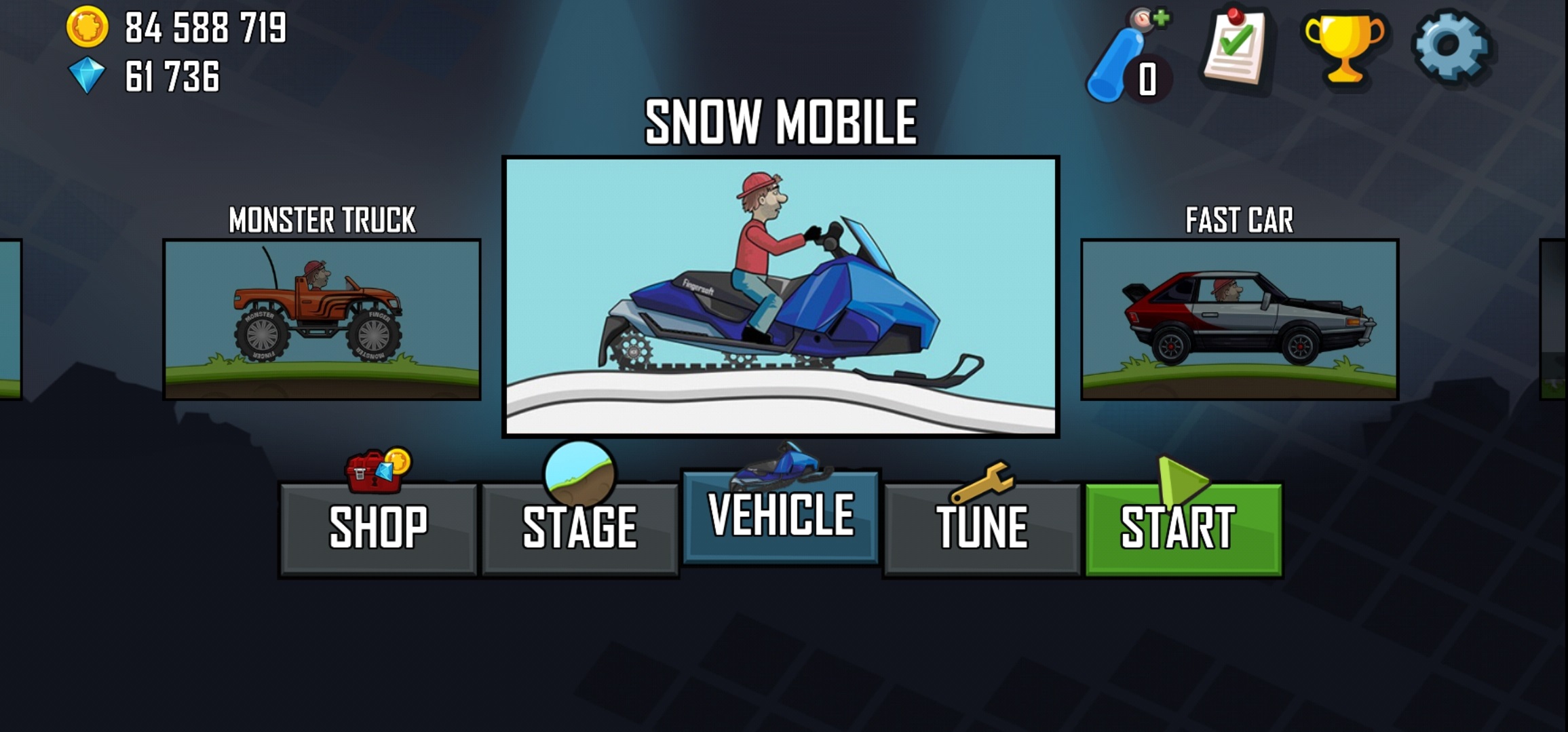Open the Tune upgrades

981,528
